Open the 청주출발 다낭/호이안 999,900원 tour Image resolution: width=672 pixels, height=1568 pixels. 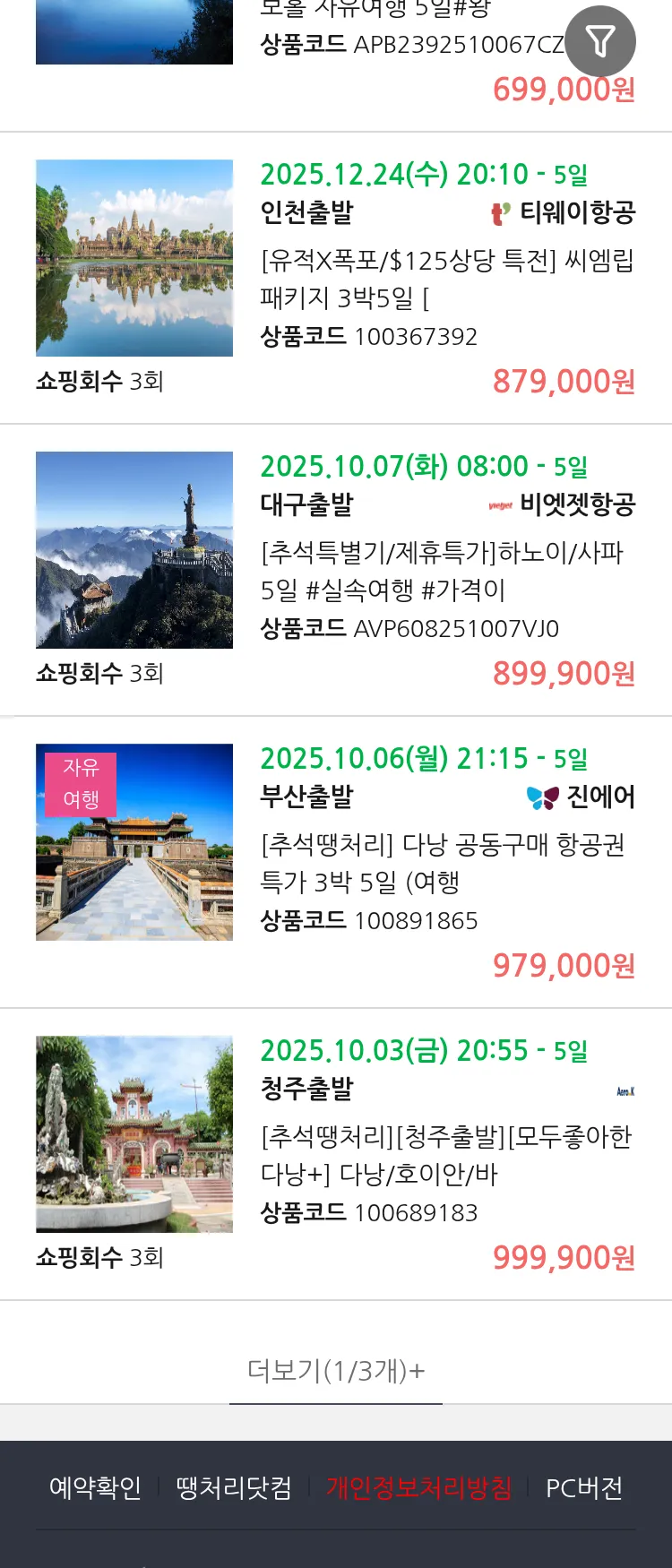click(x=446, y=1154)
